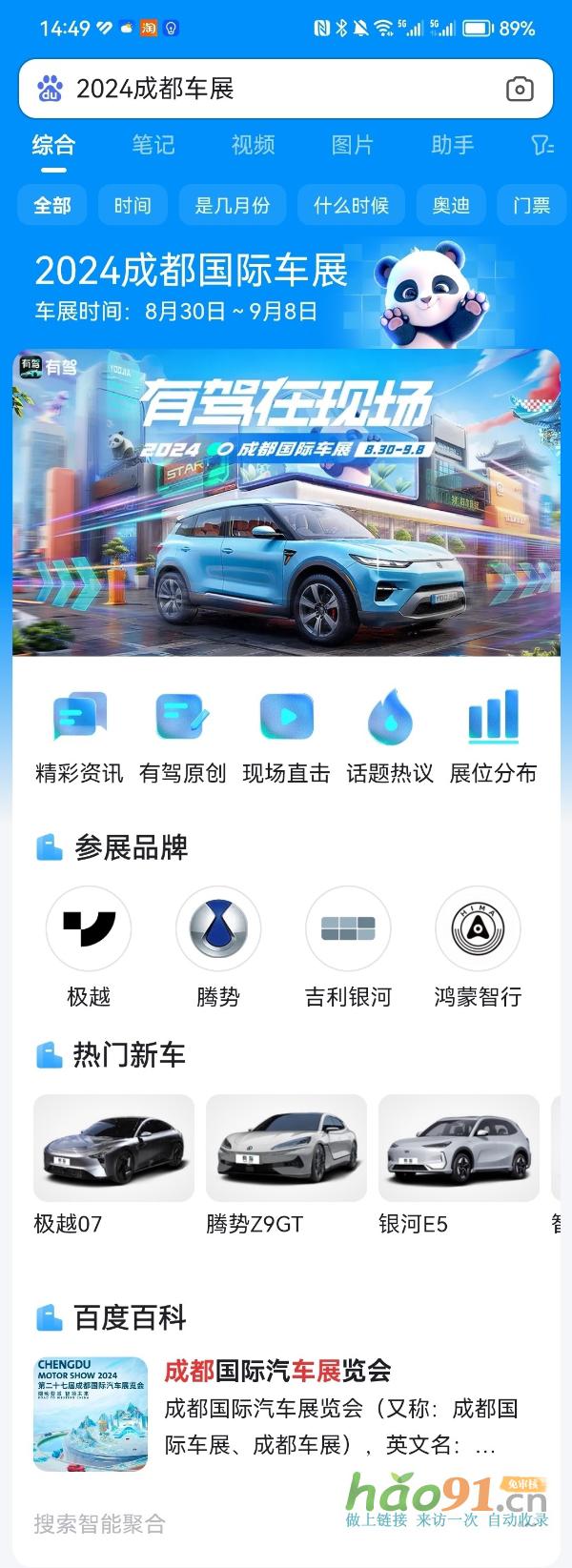Select the 是几月份 chip
Image resolution: width=572 pixels, height=1568 pixels.
click(x=233, y=205)
